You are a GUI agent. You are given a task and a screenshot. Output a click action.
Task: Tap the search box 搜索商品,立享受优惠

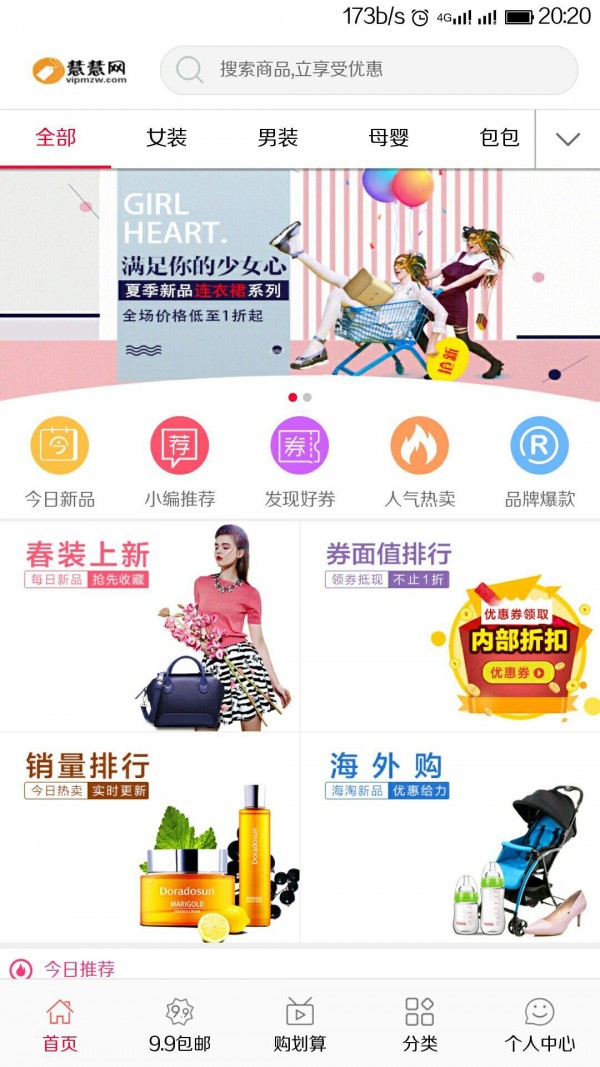pos(370,70)
